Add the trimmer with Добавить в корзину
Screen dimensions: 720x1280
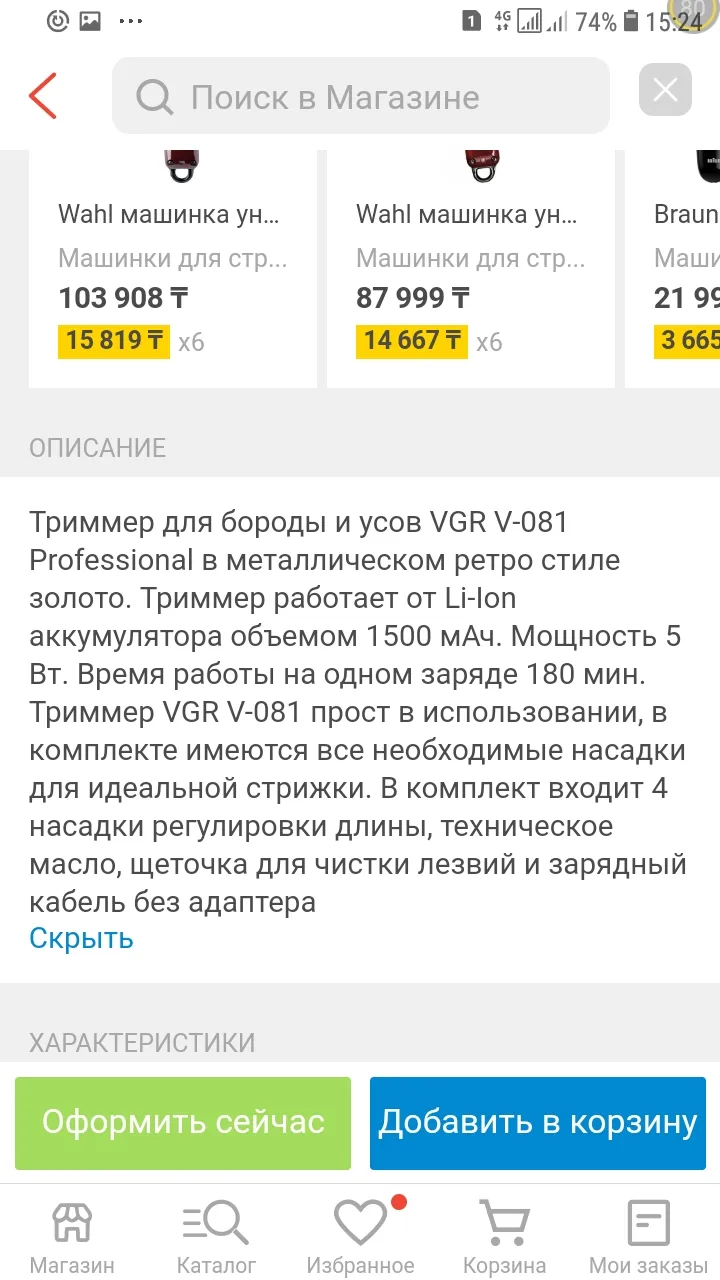[x=537, y=1123]
